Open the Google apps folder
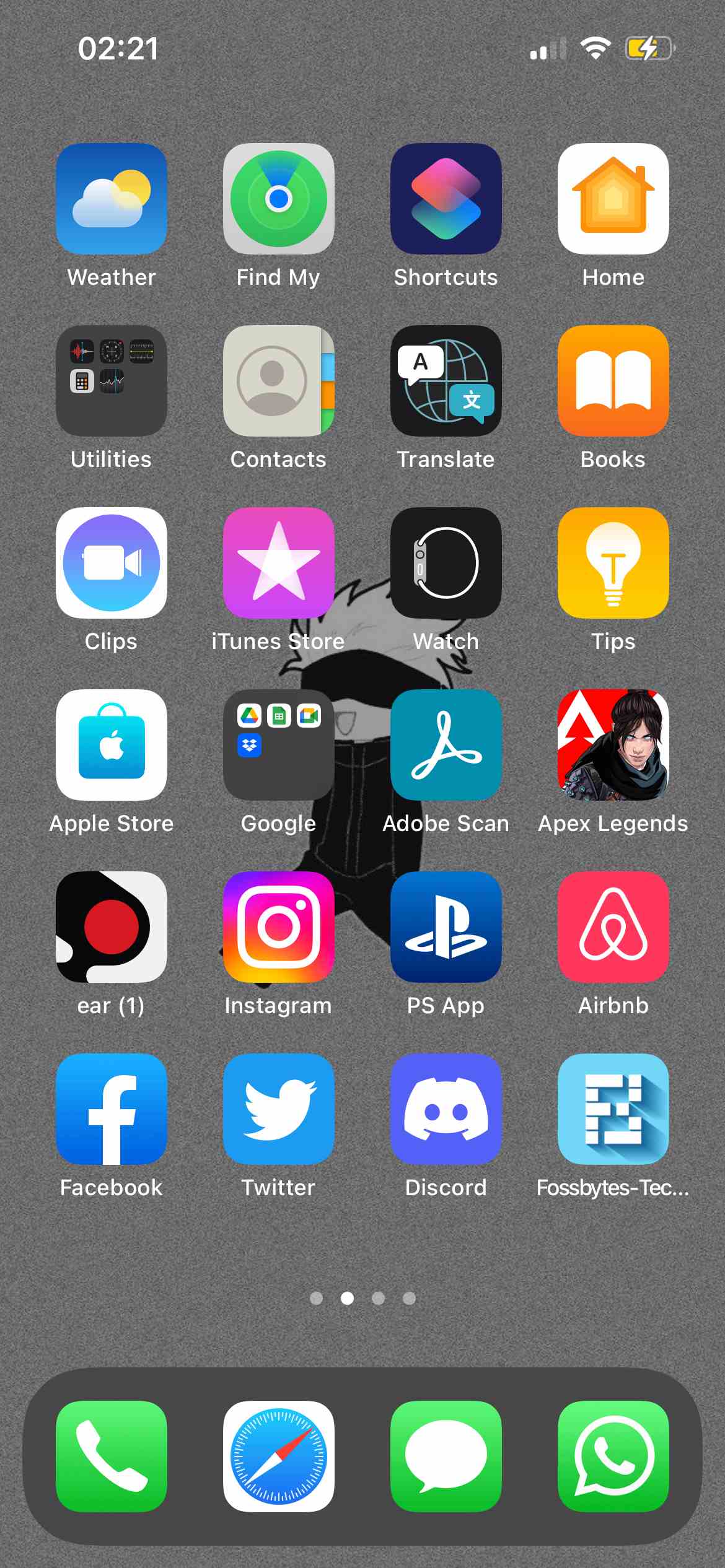The width and height of the screenshot is (725, 1568). (278, 744)
